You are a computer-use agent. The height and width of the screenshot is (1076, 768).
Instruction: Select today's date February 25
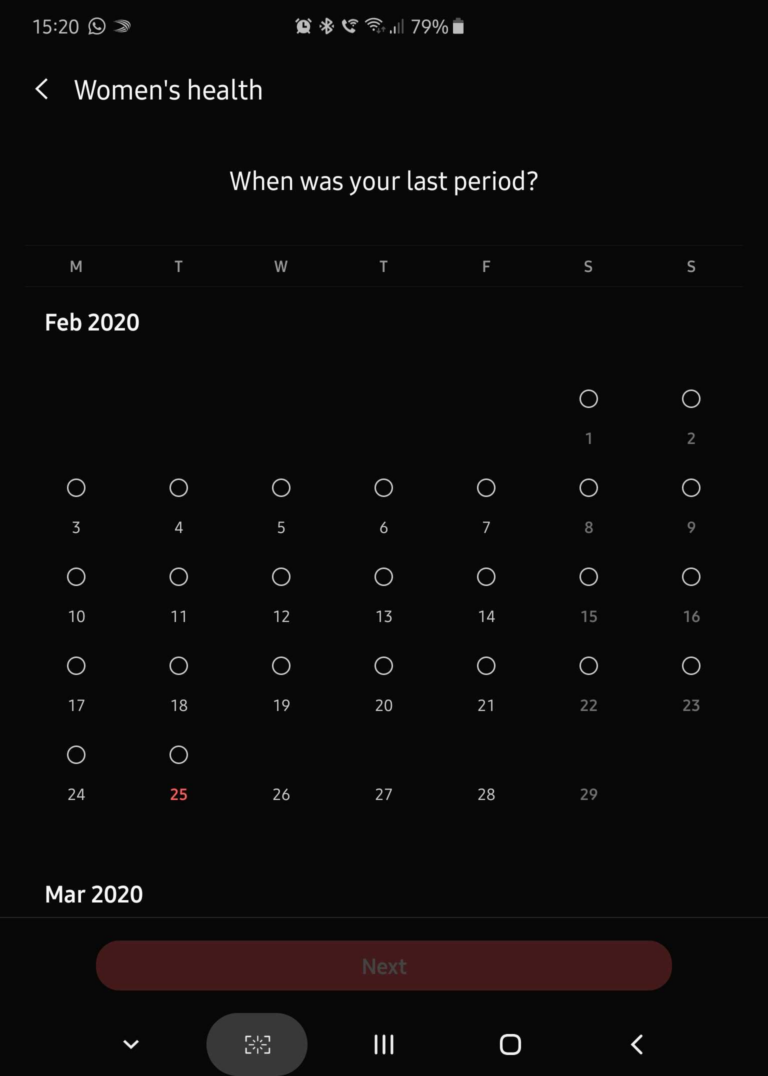[x=178, y=755]
